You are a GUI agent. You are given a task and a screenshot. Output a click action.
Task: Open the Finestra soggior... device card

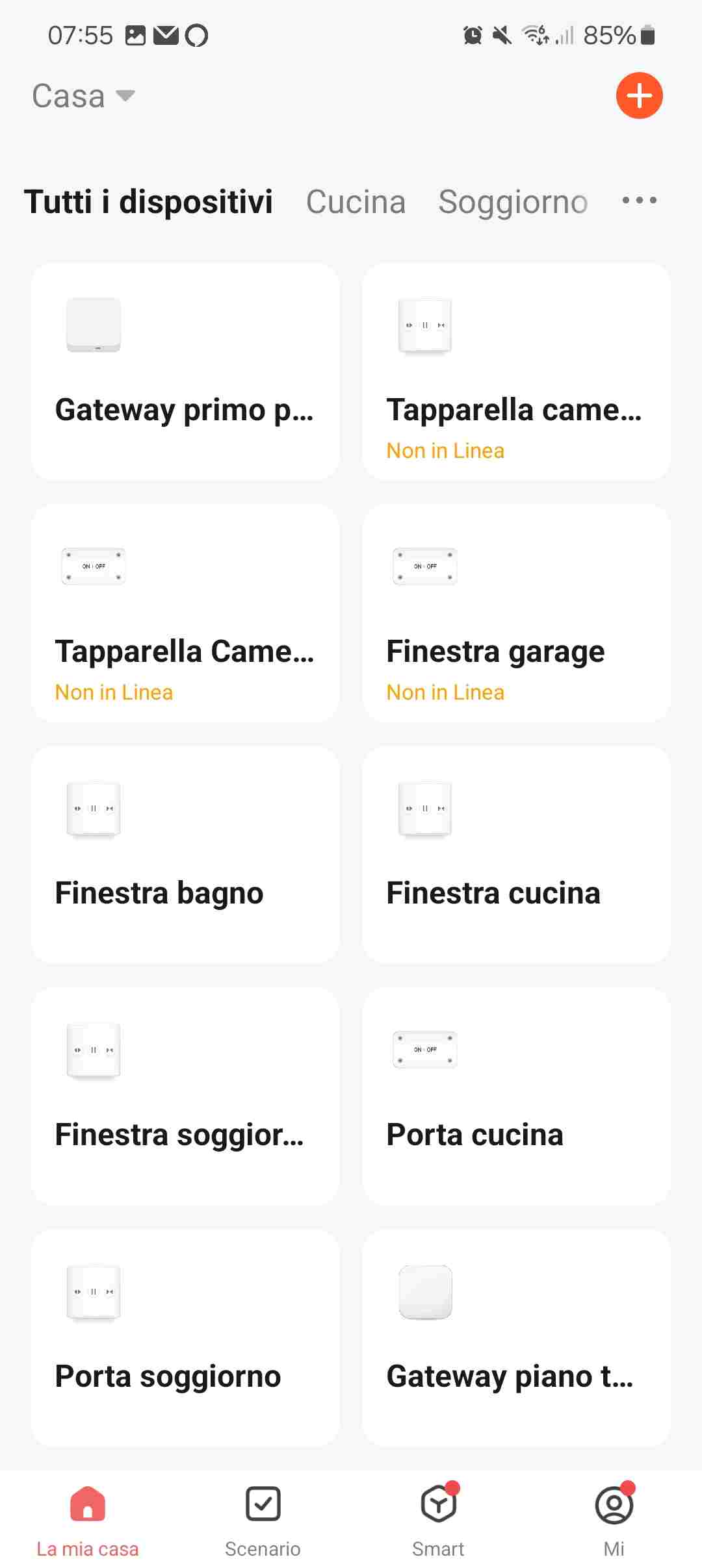coord(185,1096)
